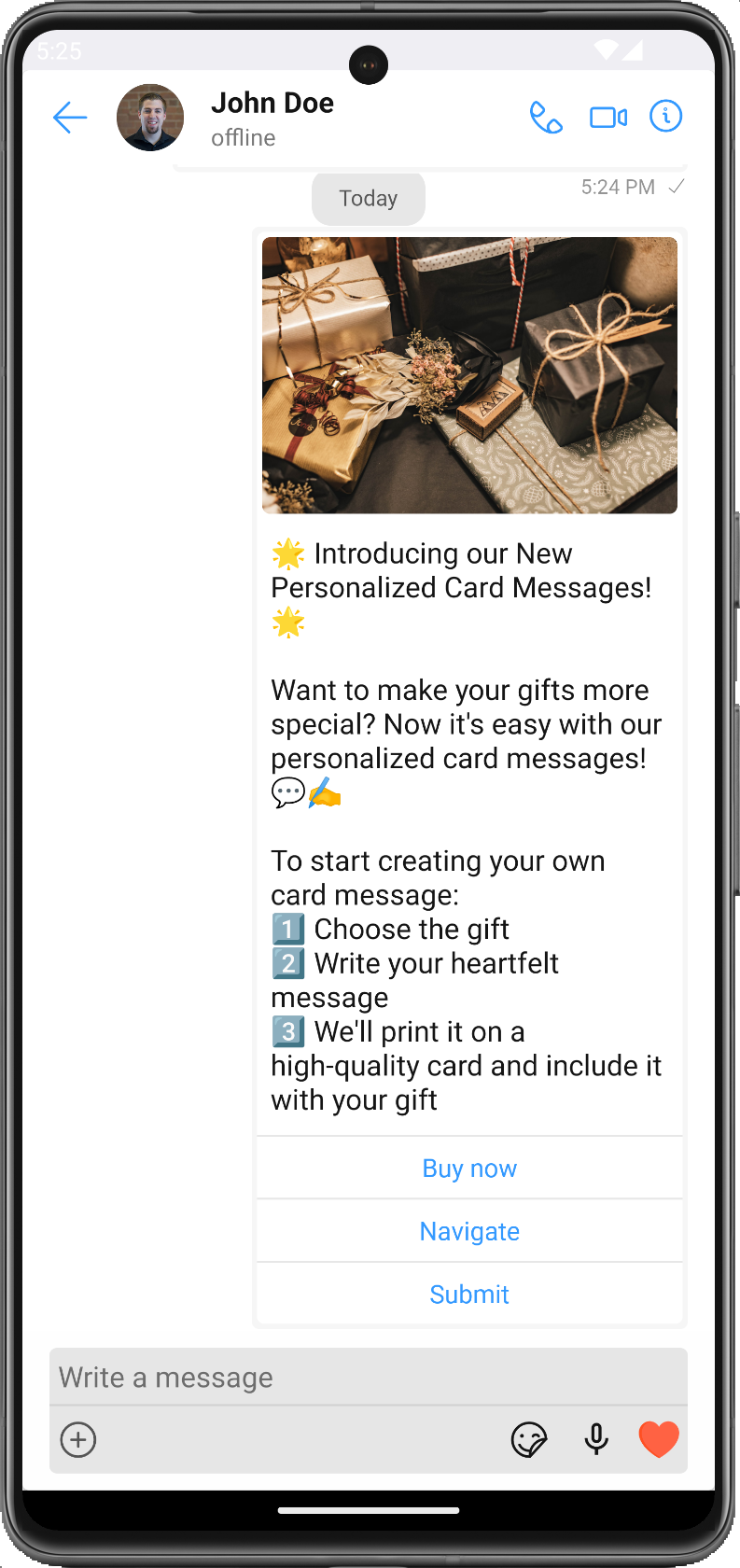
Task: Open chat info details
Action: [665, 117]
